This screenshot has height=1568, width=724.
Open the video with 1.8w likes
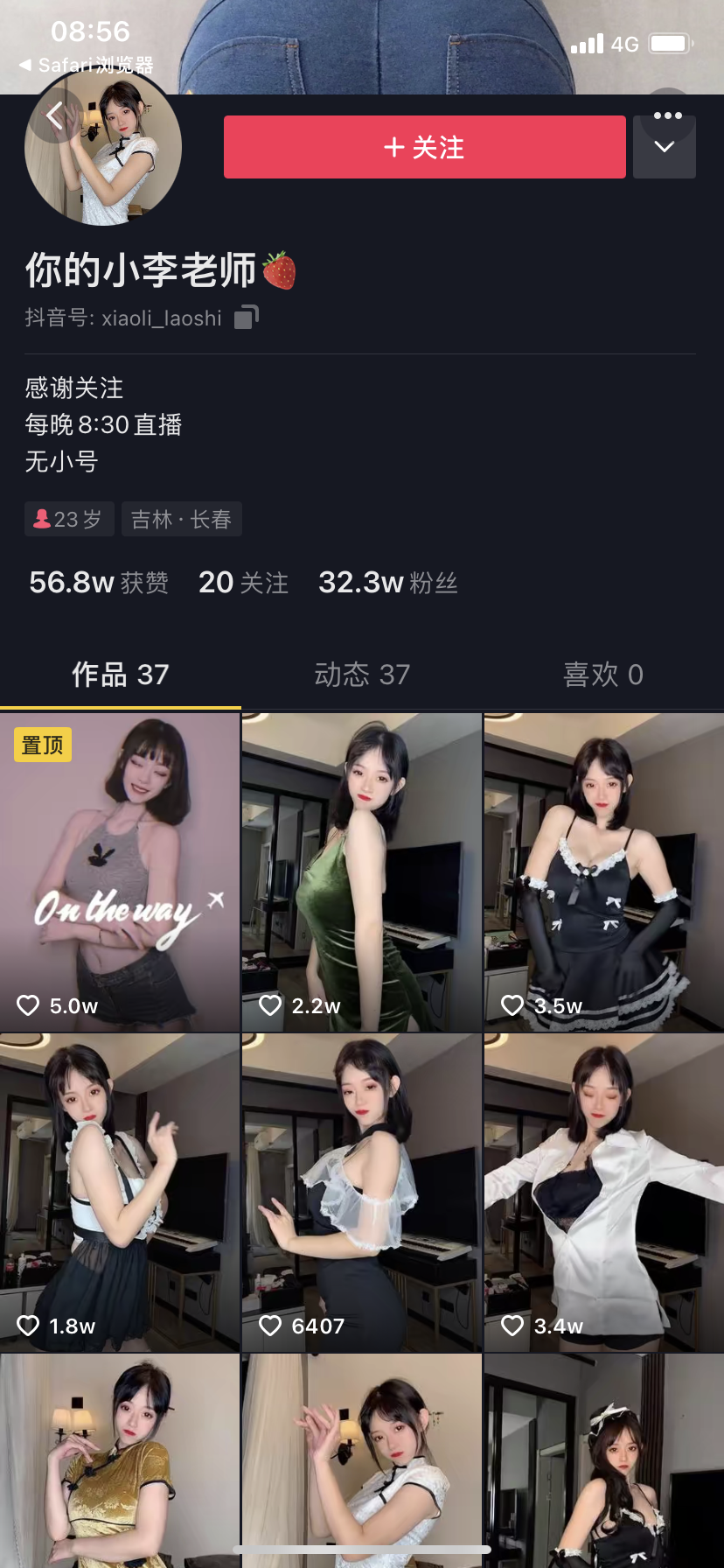tap(120, 1193)
